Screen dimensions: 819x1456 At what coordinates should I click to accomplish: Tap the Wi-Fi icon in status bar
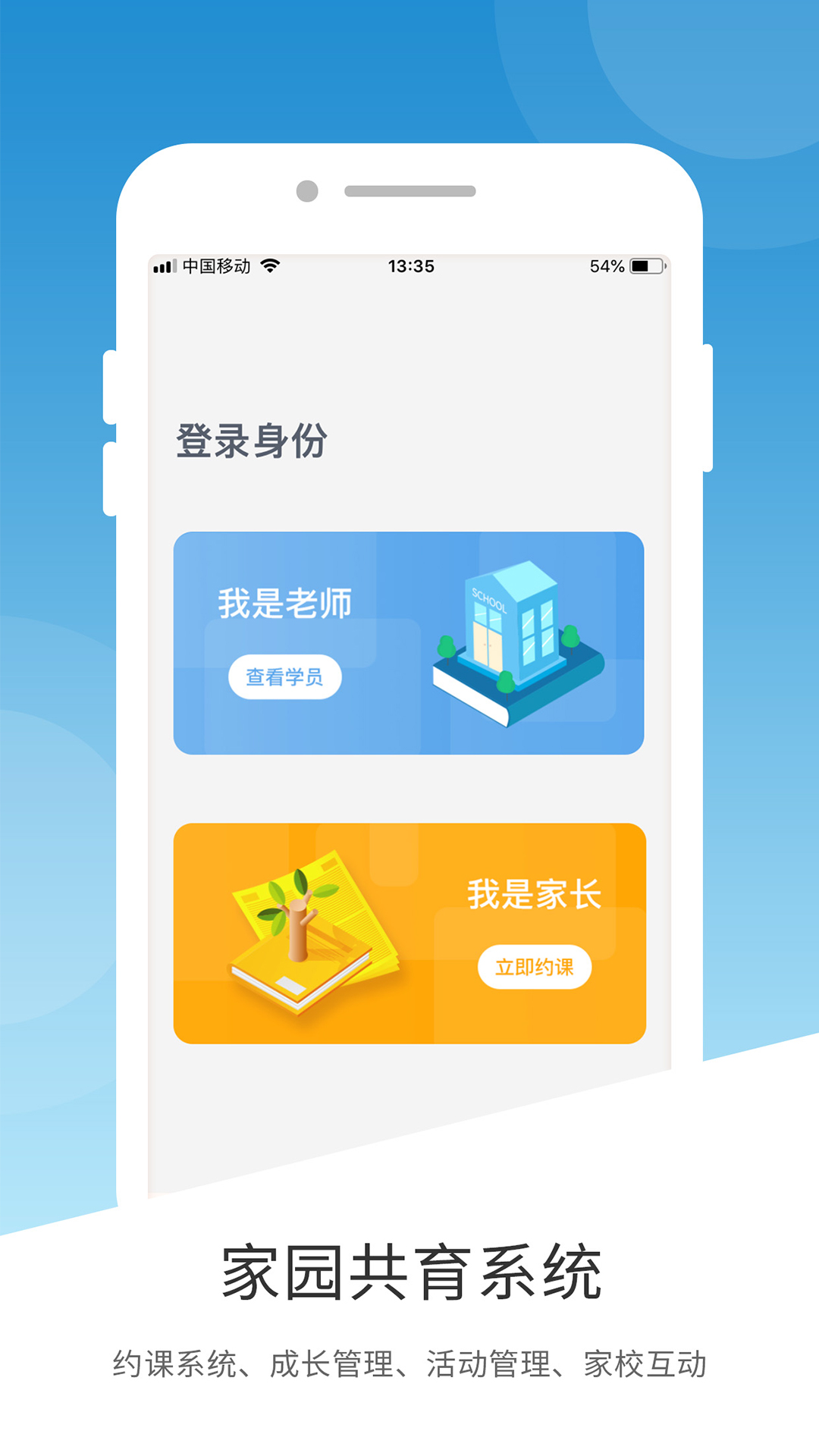tap(269, 265)
